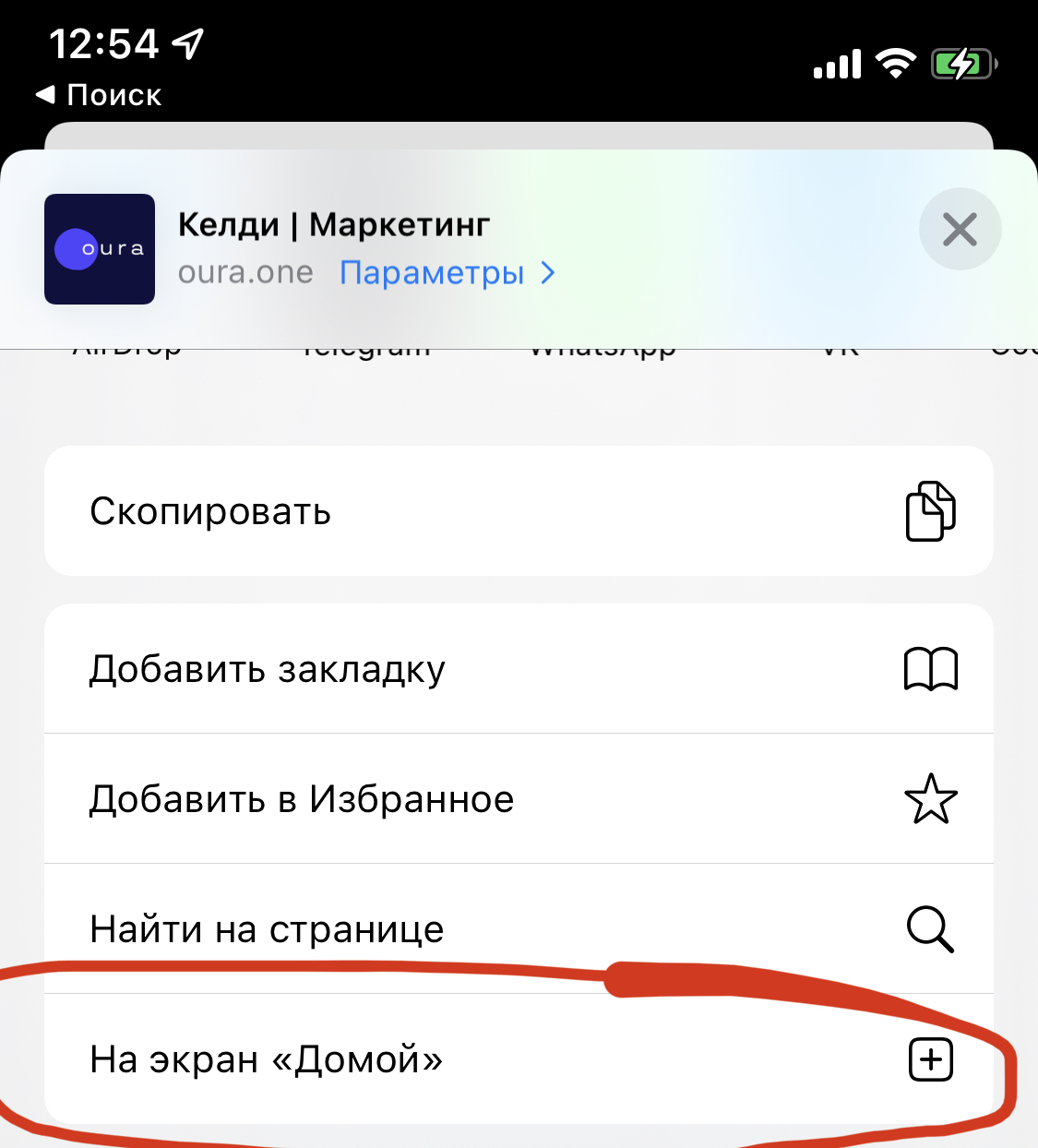
Task: Add site via На экран «Домой»
Action: point(519,1059)
